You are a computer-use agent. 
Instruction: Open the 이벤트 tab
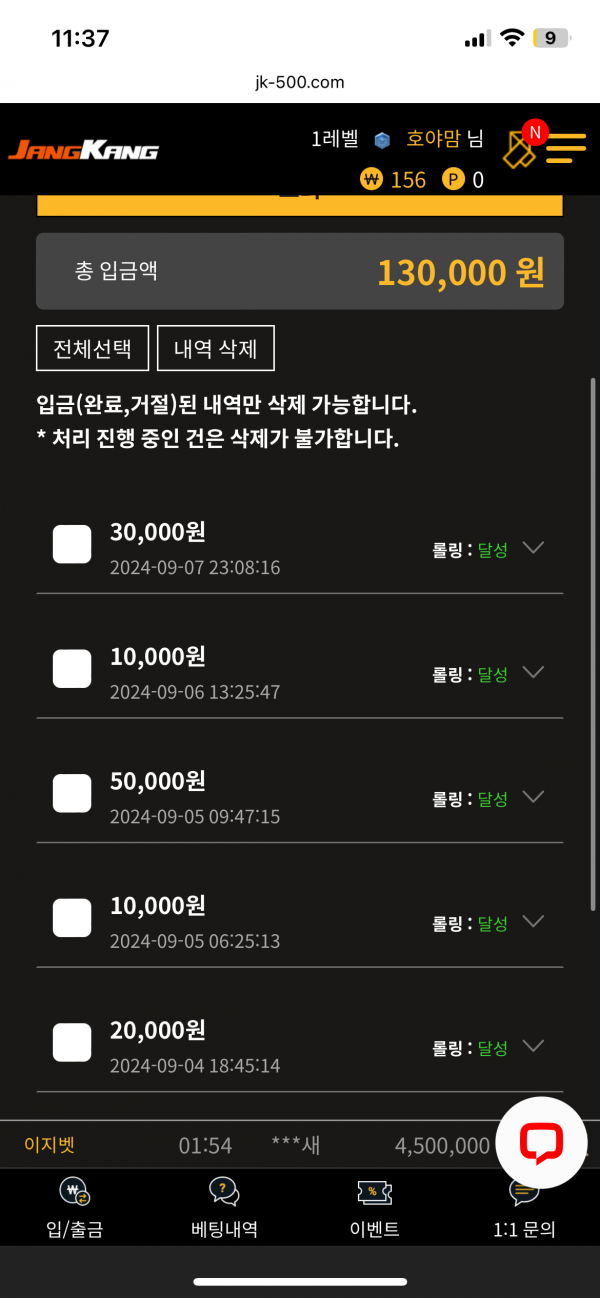pyautogui.click(x=373, y=1207)
